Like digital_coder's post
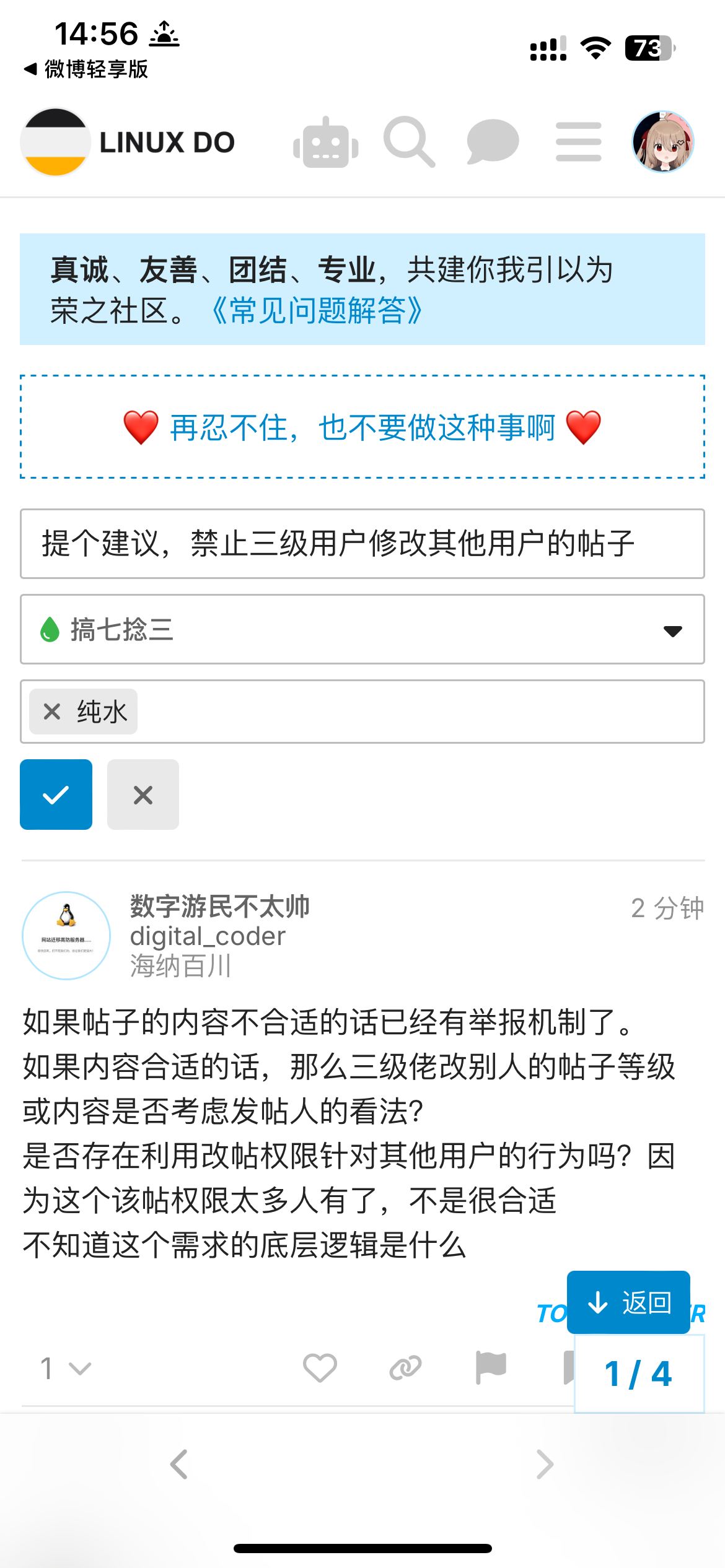This screenshot has height=1568, width=725. (x=320, y=1367)
